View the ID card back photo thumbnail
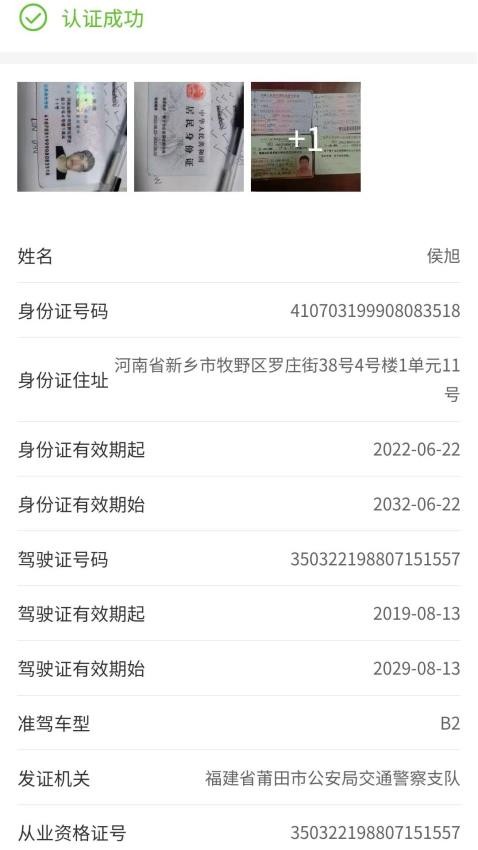 point(189,137)
